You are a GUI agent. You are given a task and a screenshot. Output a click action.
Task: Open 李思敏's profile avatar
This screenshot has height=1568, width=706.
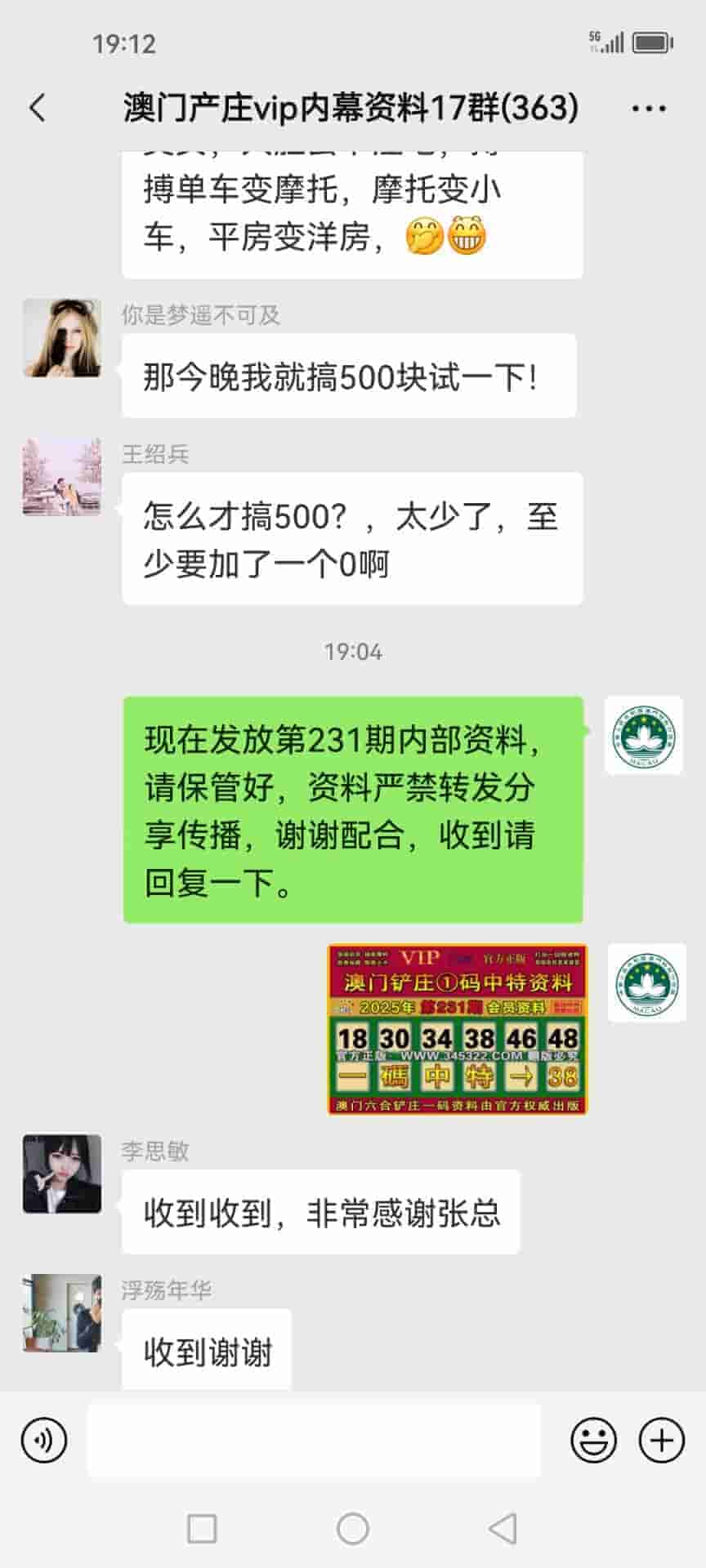coord(62,1174)
